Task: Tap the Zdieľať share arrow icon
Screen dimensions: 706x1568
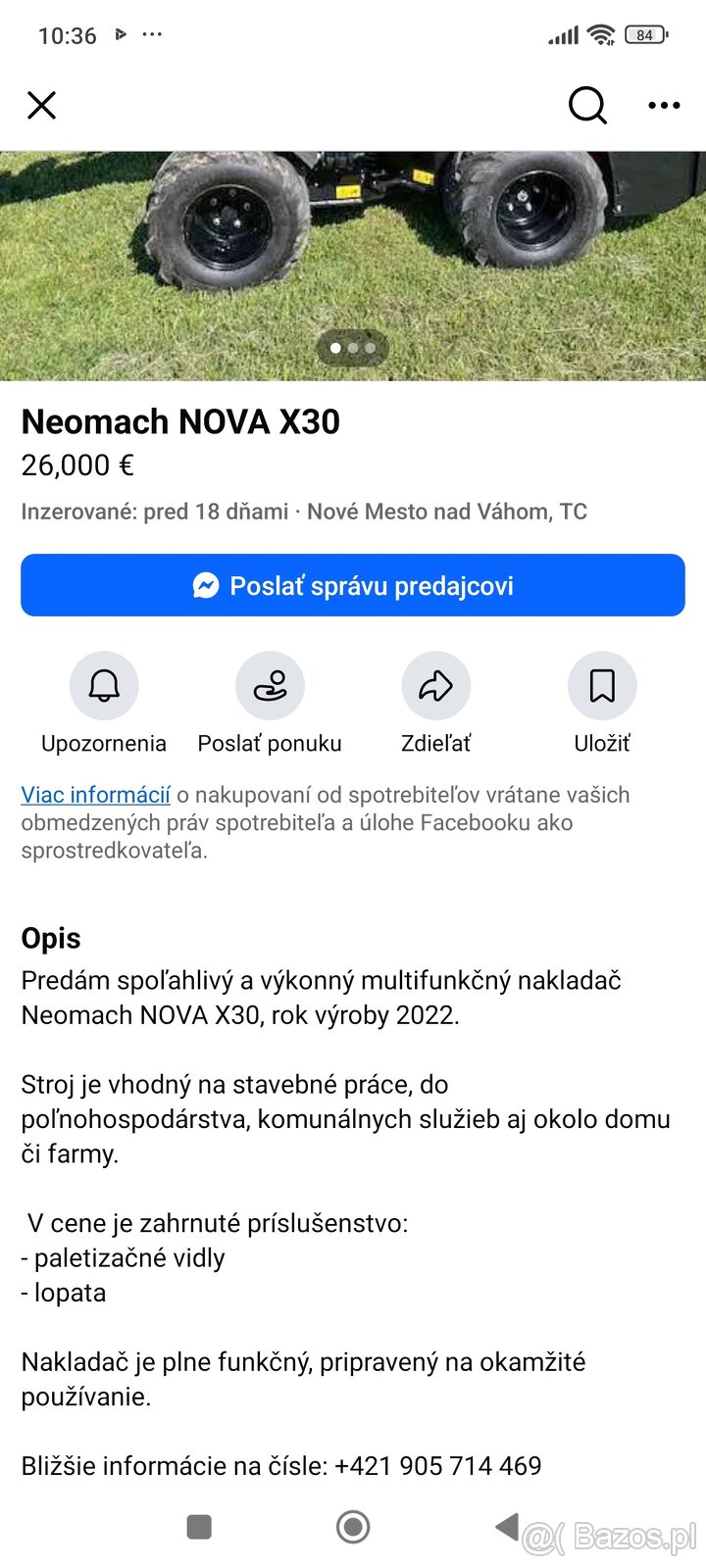Action: tap(436, 686)
